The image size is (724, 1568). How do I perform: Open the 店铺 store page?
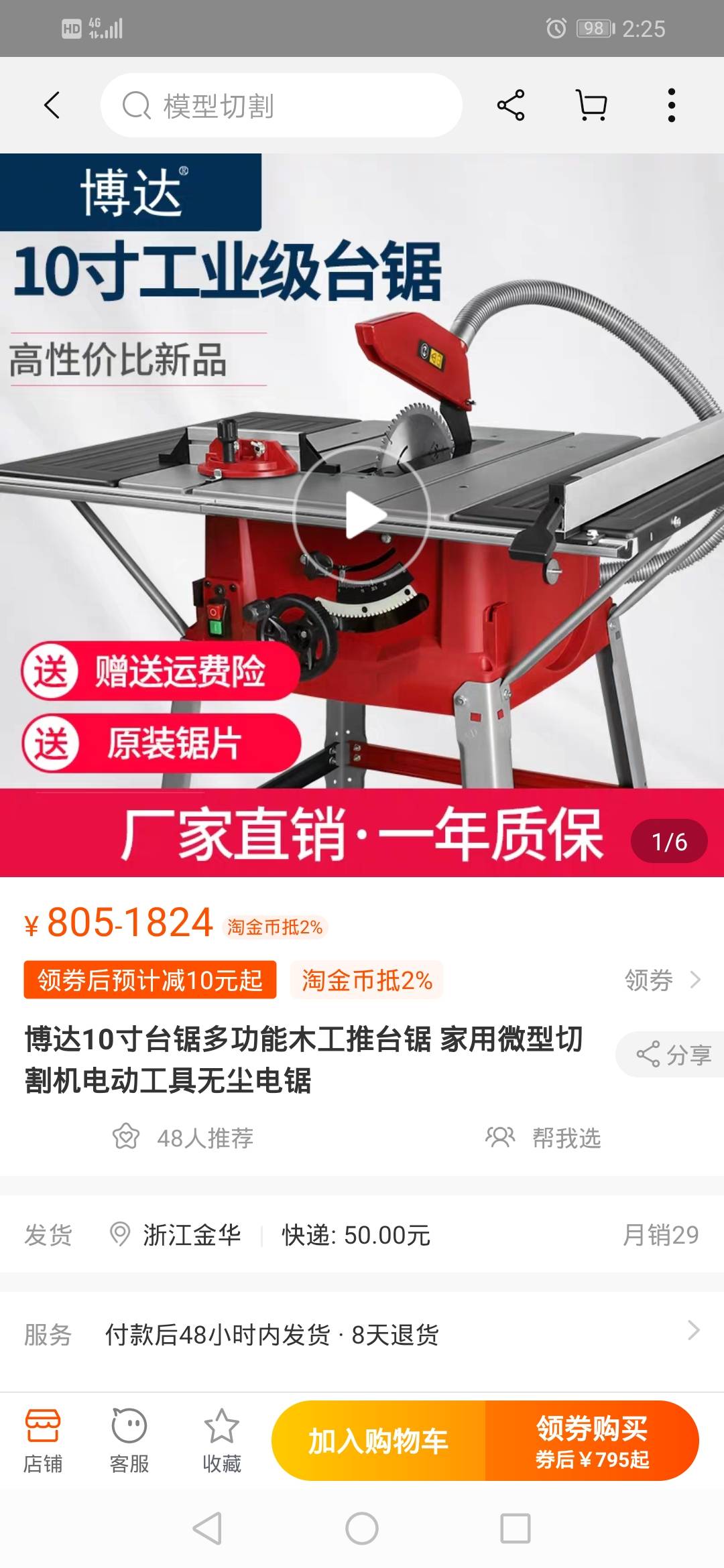coord(43,1441)
